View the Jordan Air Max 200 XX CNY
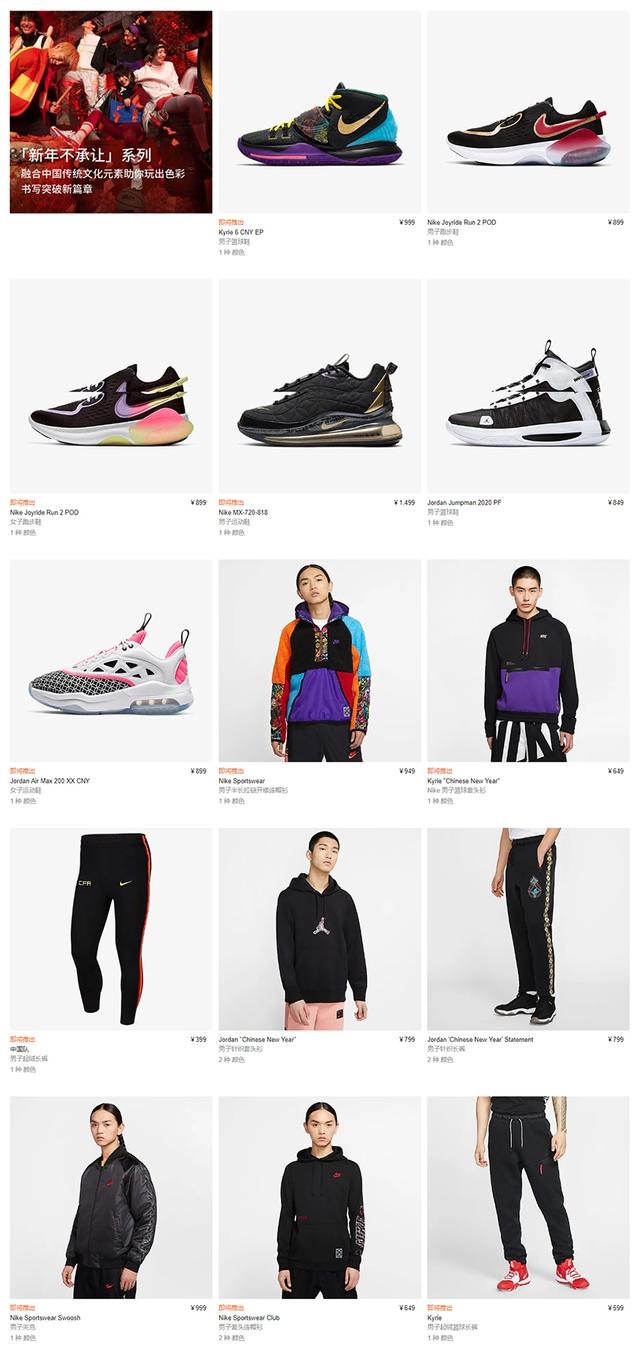640x1354 pixels. (110, 665)
